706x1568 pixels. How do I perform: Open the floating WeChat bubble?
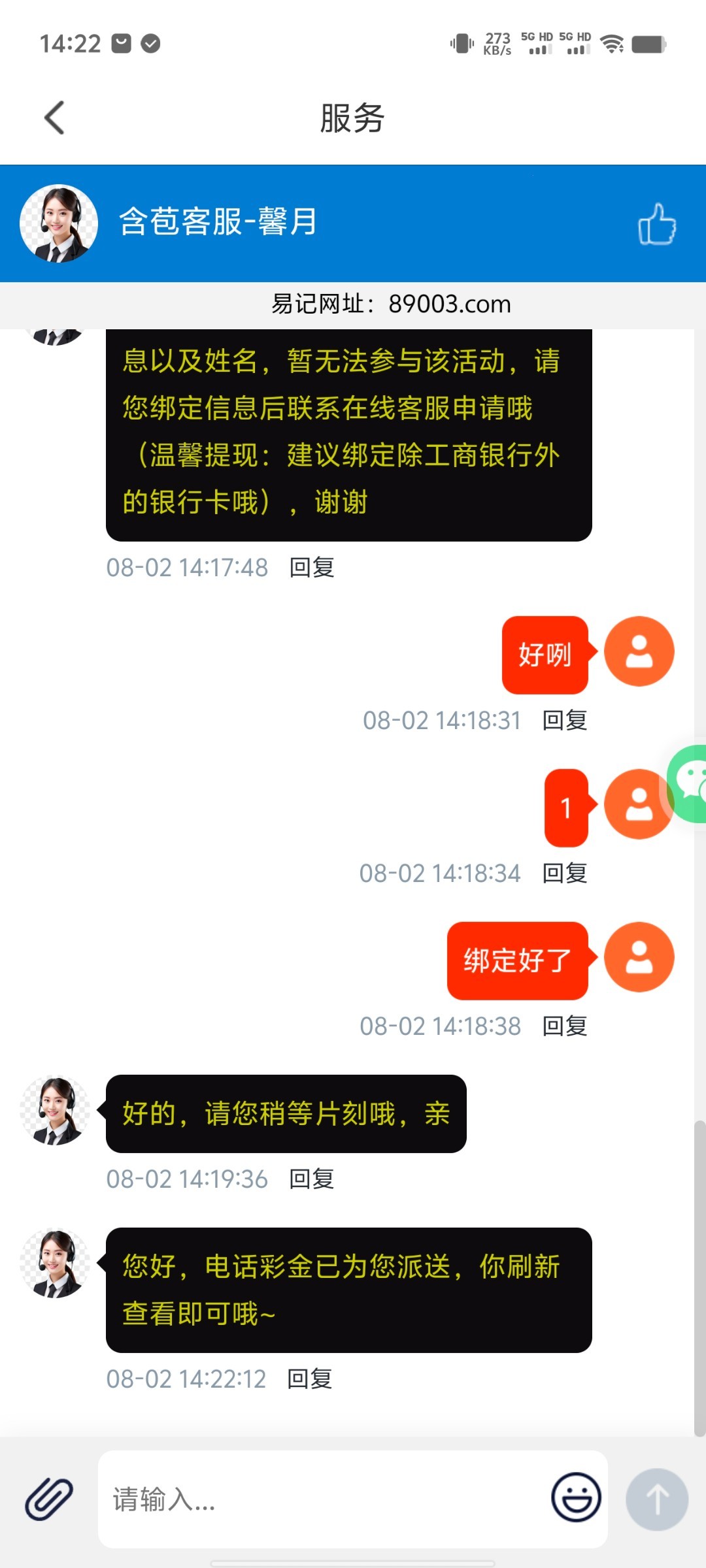[690, 783]
